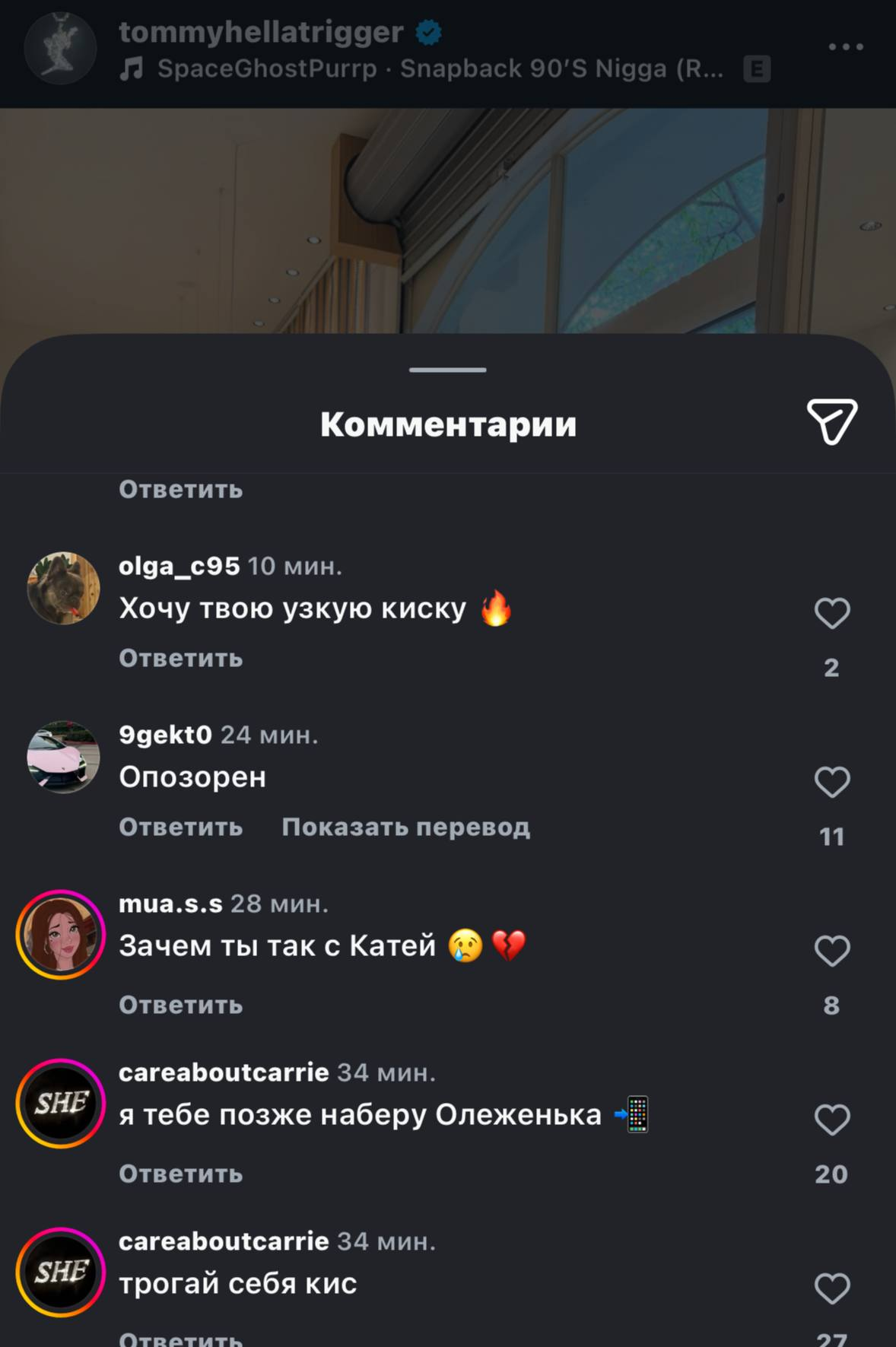The image size is (896, 1347).
Task: Like 9gekt0's comment "Опозорен"
Action: point(831,782)
